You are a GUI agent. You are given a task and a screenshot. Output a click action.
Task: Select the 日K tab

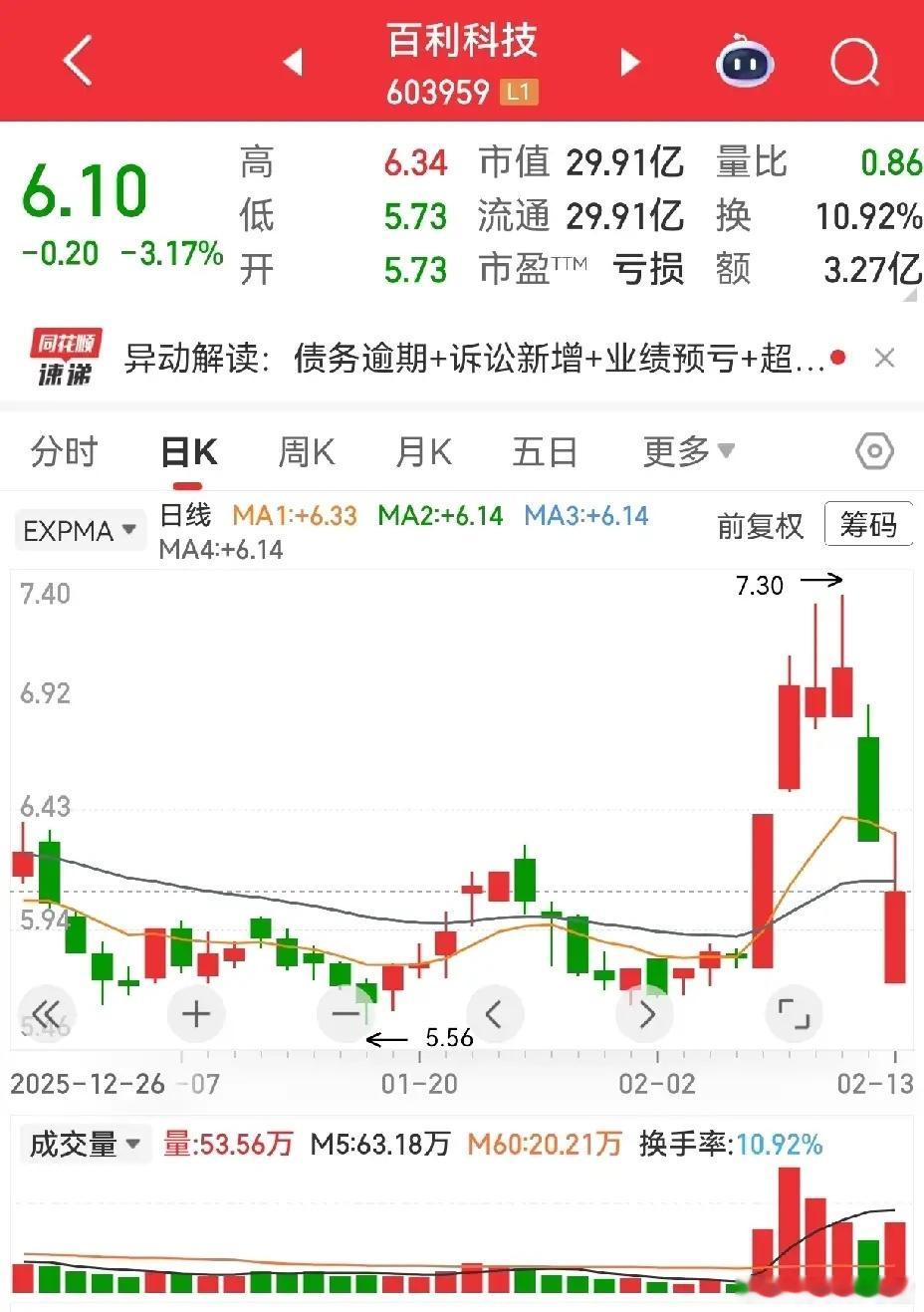[189, 452]
